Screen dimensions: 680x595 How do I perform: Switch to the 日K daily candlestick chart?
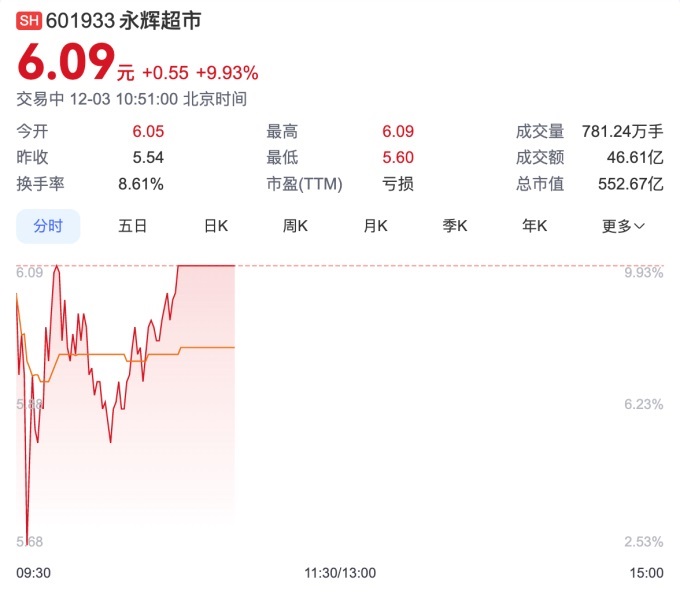pyautogui.click(x=216, y=226)
